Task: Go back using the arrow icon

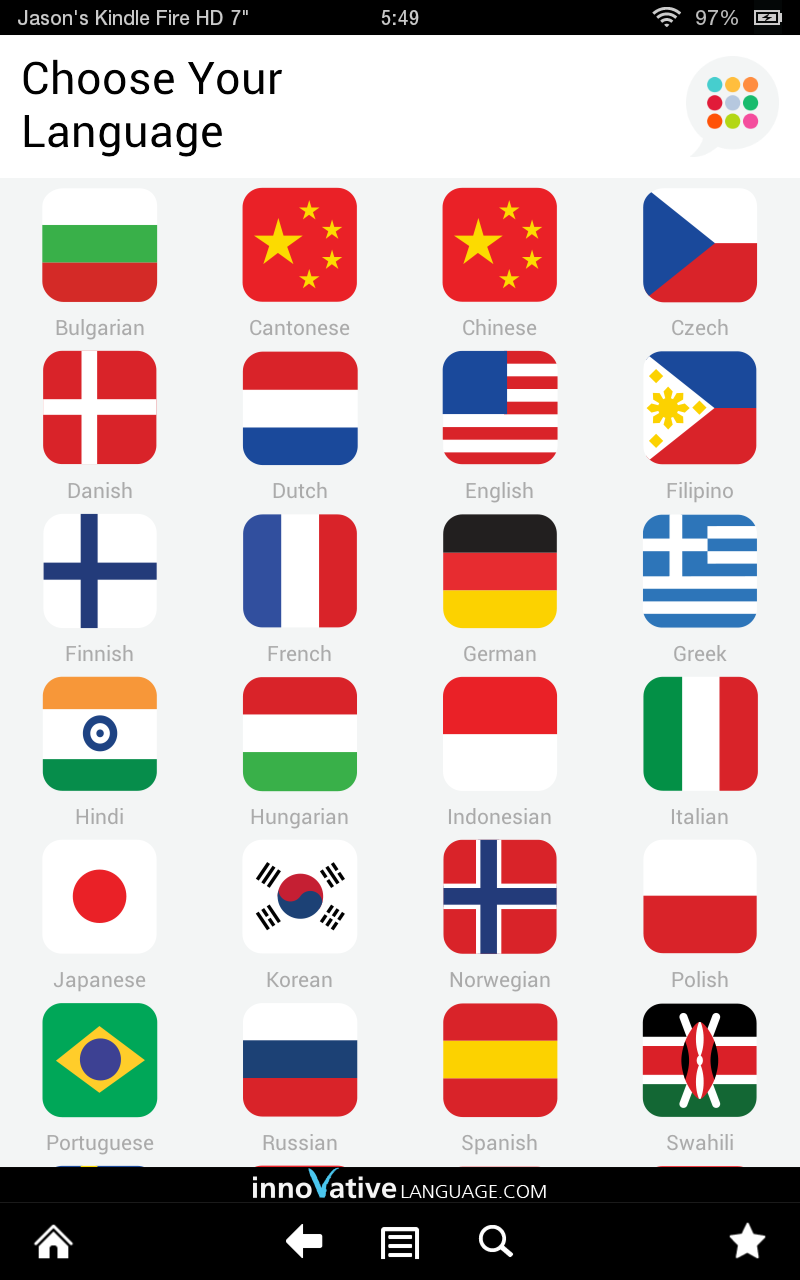Action: coord(304,1241)
